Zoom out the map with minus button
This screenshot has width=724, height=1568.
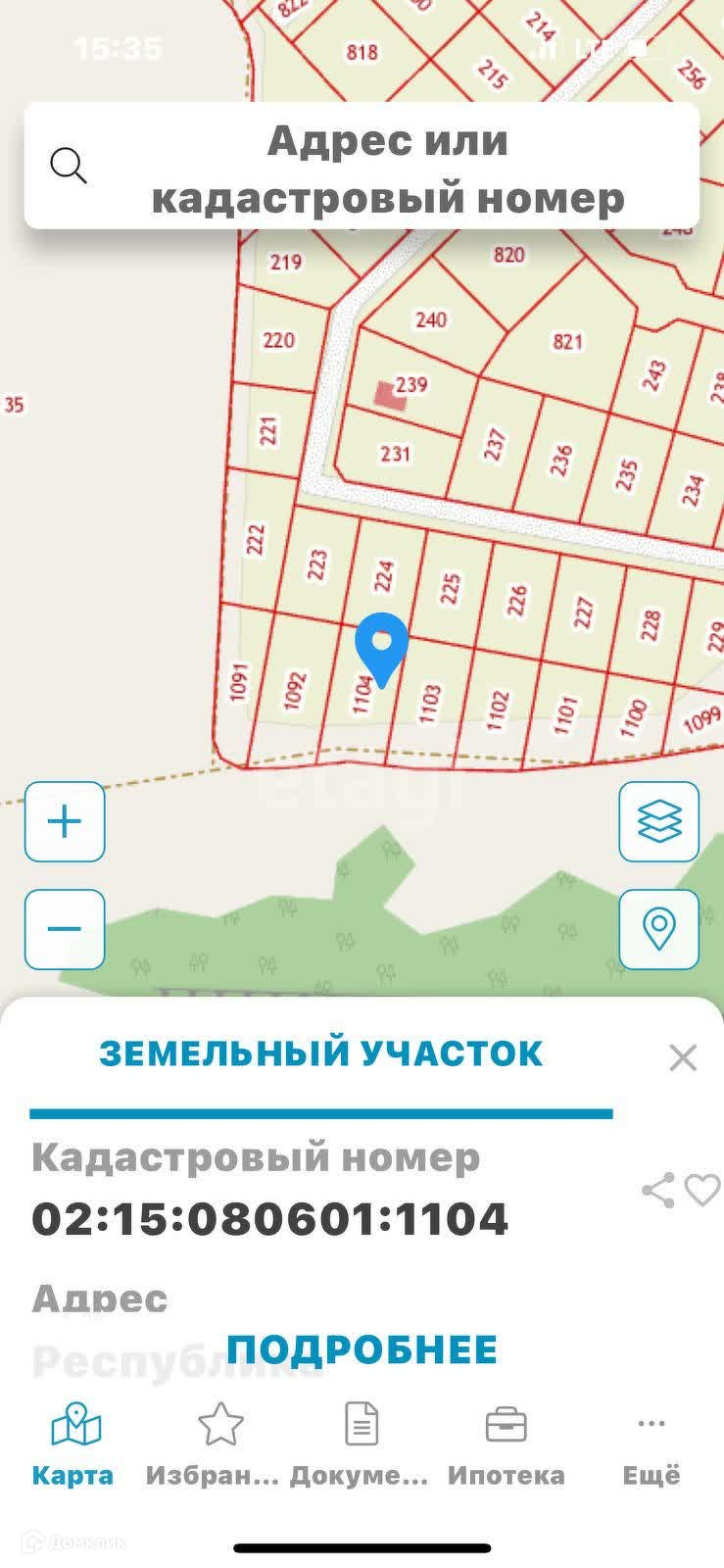65,928
